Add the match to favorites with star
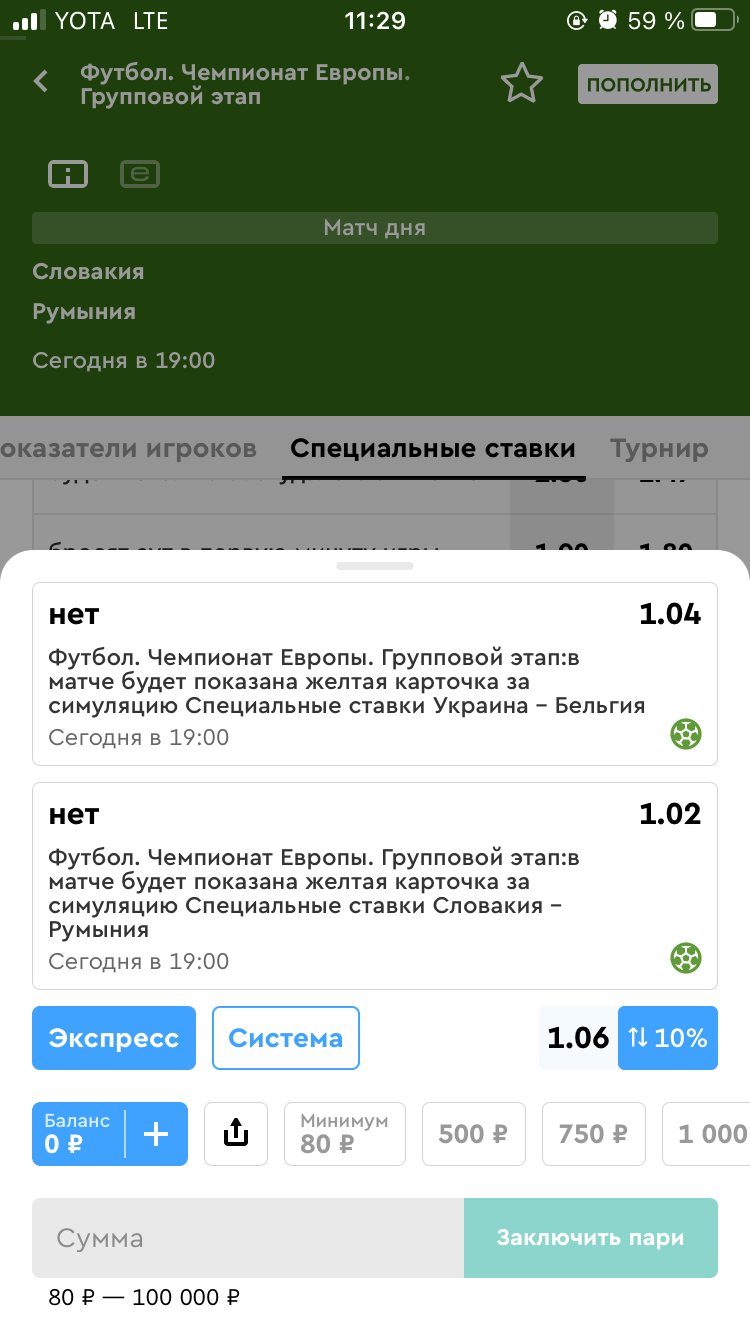Viewport: 750px width, 1334px height. click(521, 84)
